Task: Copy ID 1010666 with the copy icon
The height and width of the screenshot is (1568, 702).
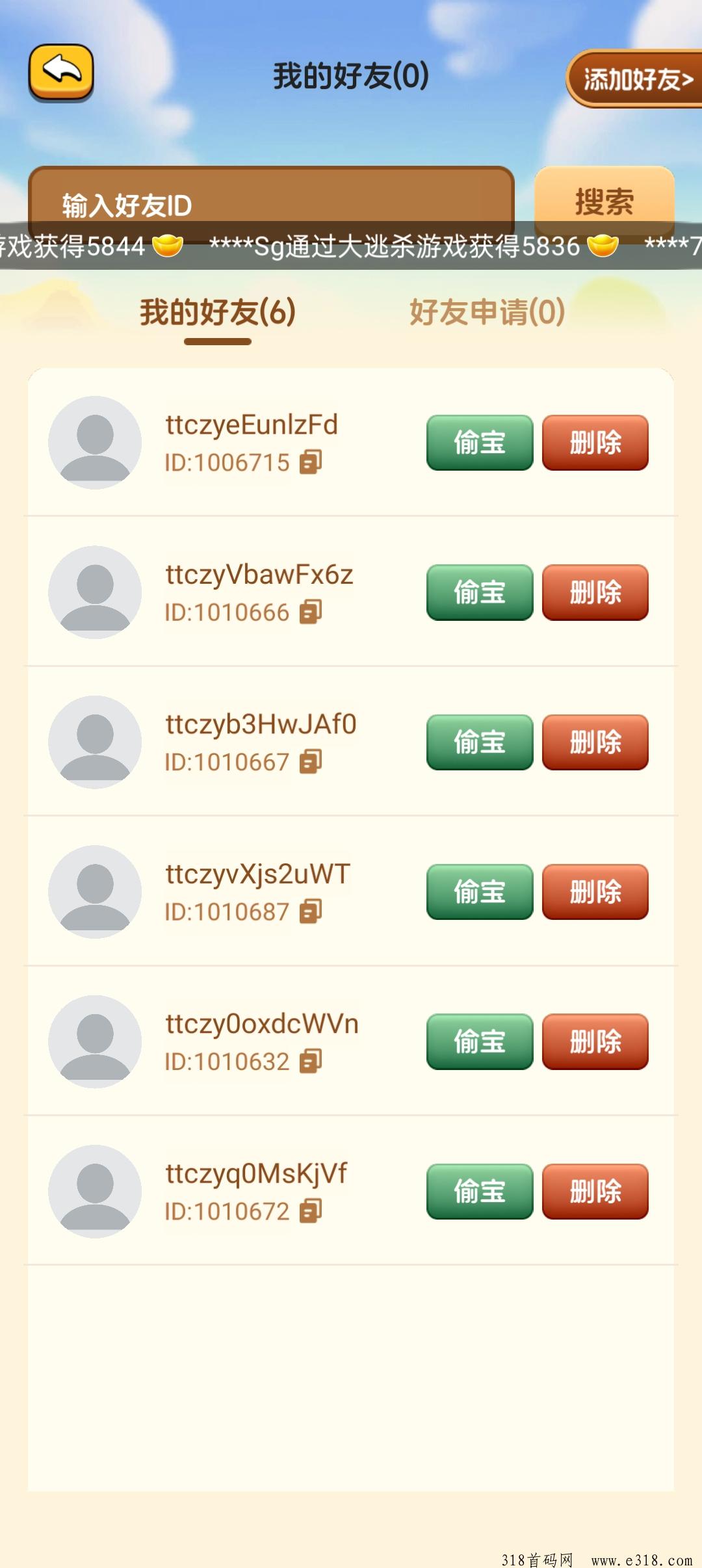Action: tap(311, 612)
